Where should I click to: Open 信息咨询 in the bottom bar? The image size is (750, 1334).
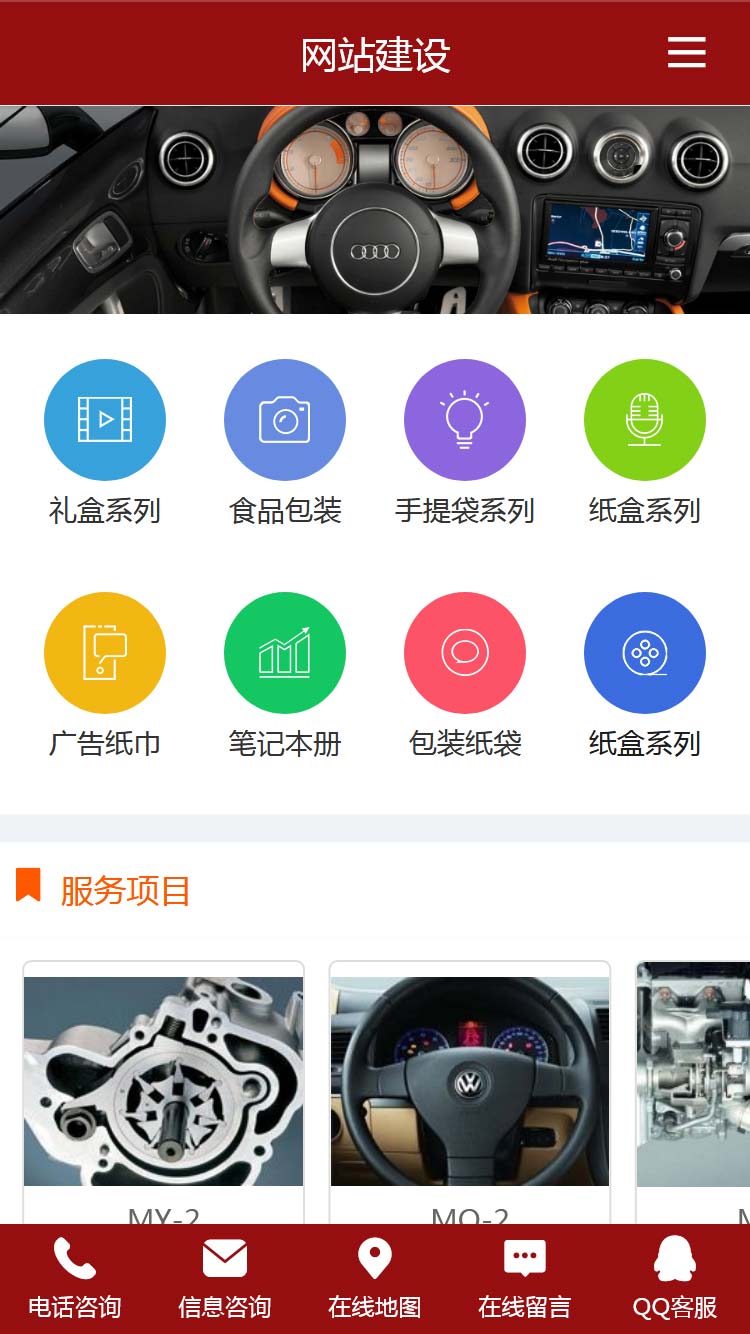pyautogui.click(x=225, y=1278)
